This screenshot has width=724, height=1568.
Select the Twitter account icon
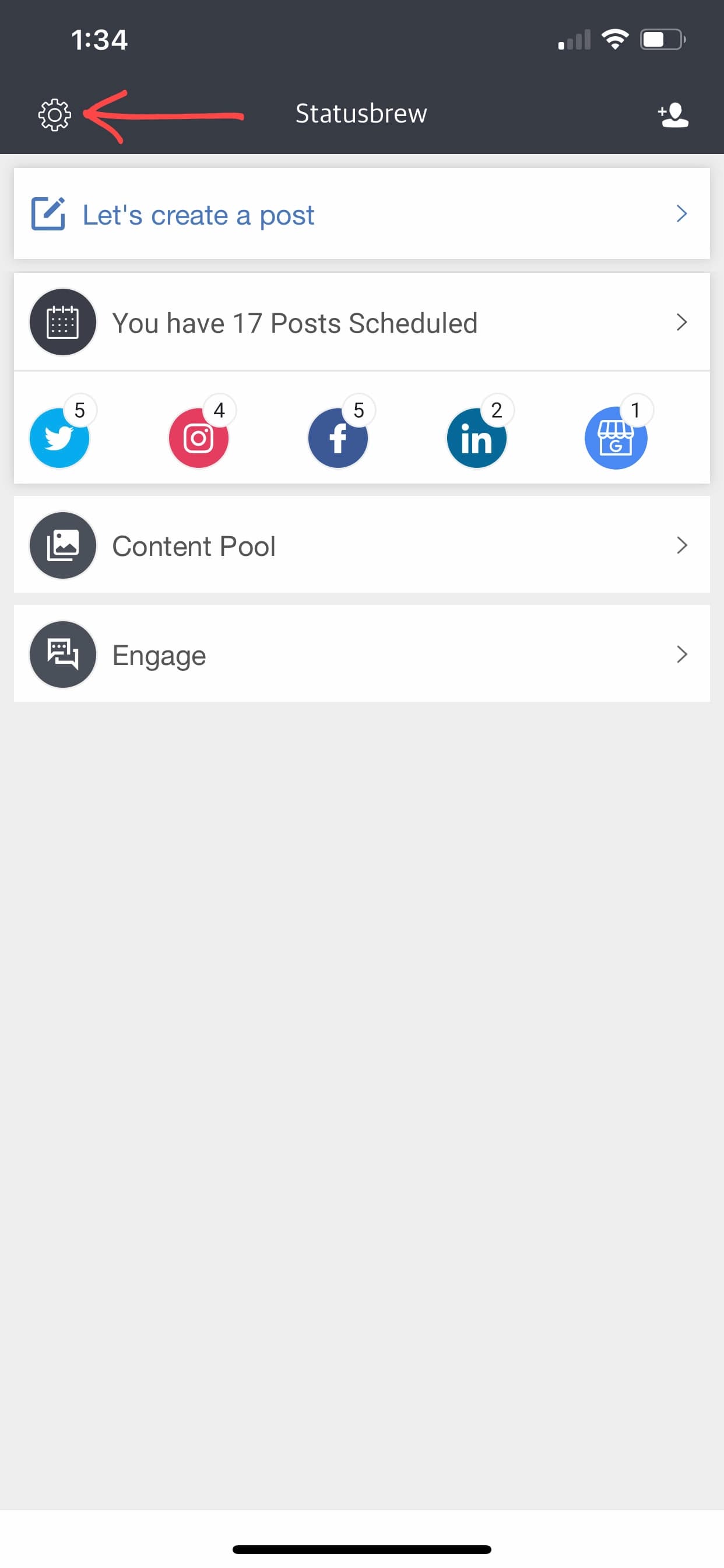[59, 438]
